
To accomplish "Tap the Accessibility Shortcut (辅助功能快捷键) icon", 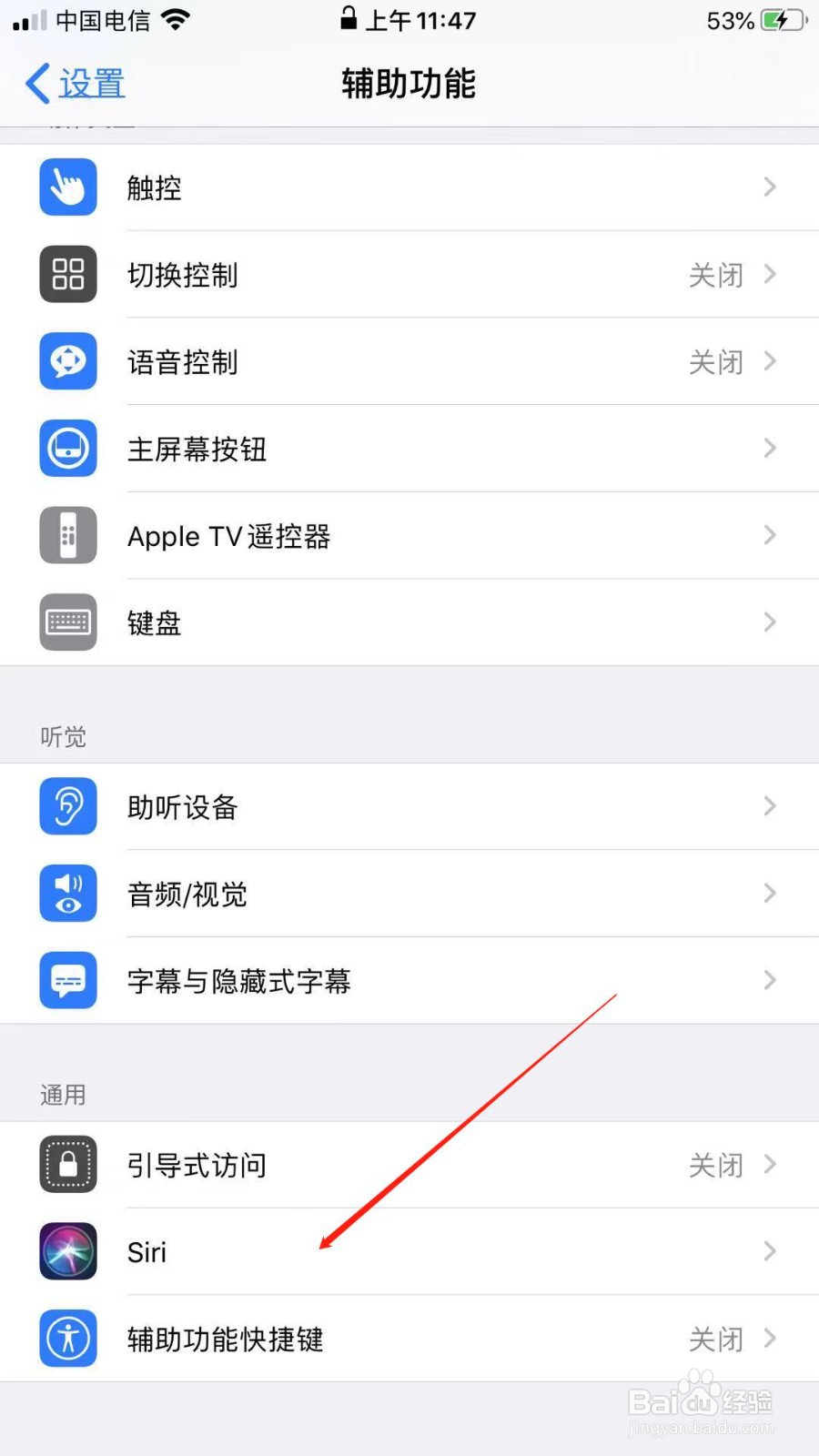I will (67, 1339).
